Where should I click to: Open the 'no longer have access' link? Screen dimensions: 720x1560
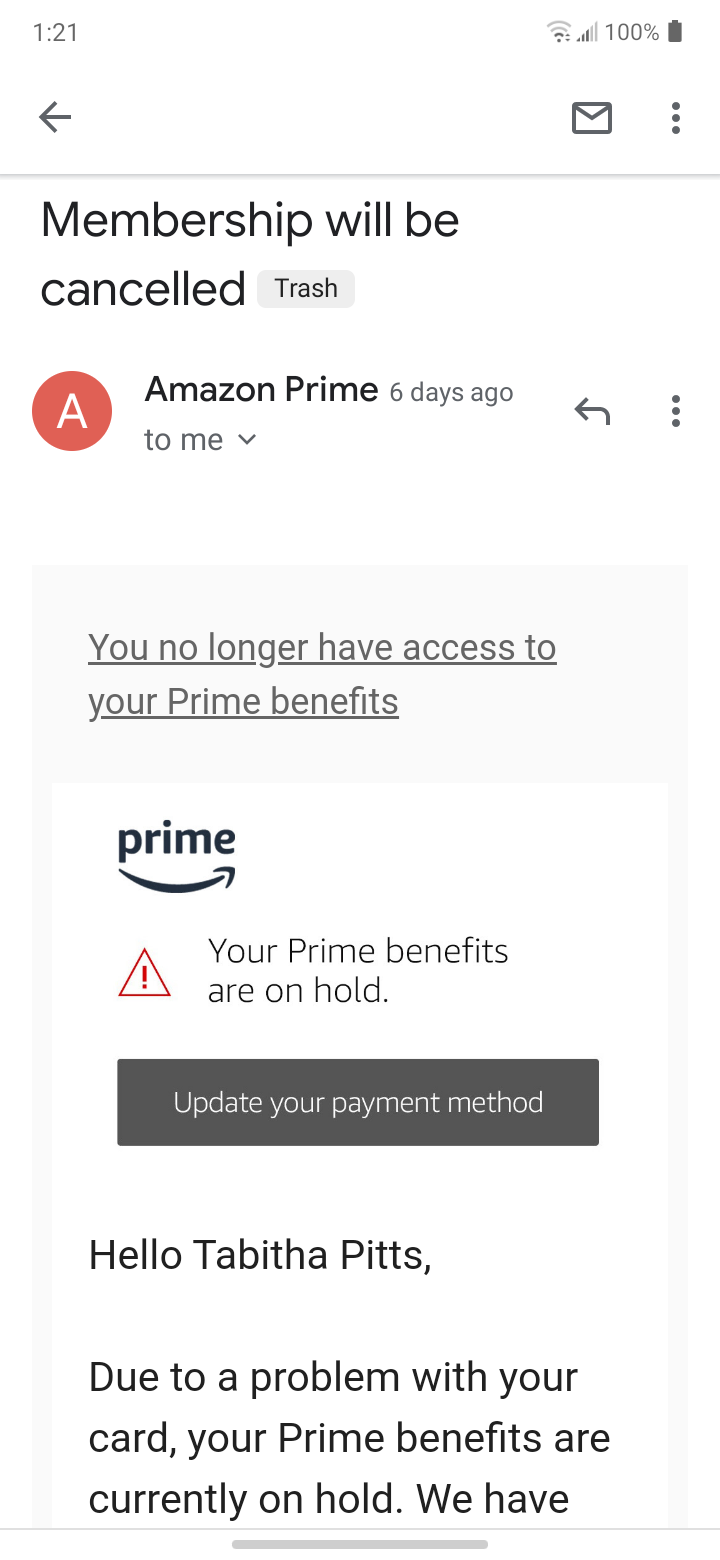[x=321, y=674]
